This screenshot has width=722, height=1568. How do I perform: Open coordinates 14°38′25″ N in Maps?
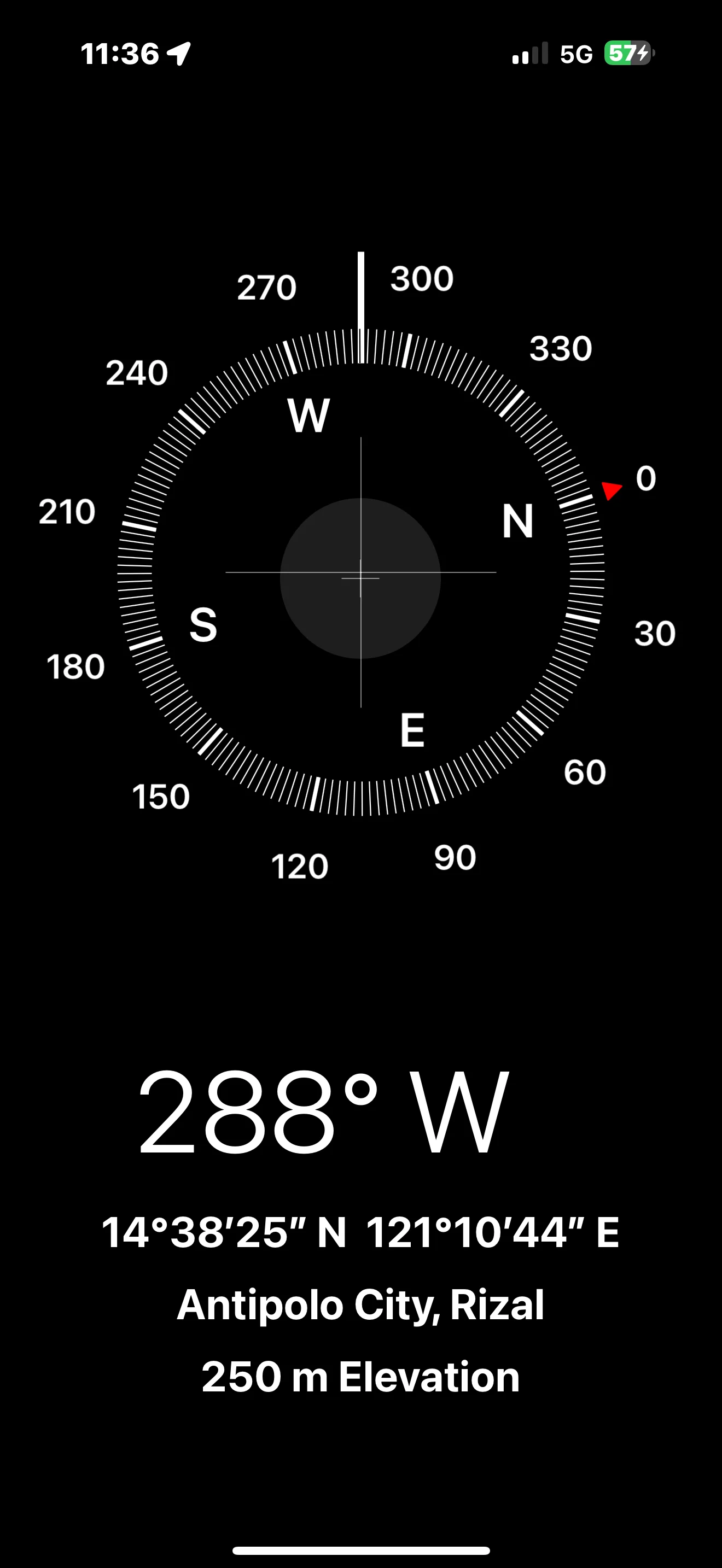pyautogui.click(x=360, y=1233)
